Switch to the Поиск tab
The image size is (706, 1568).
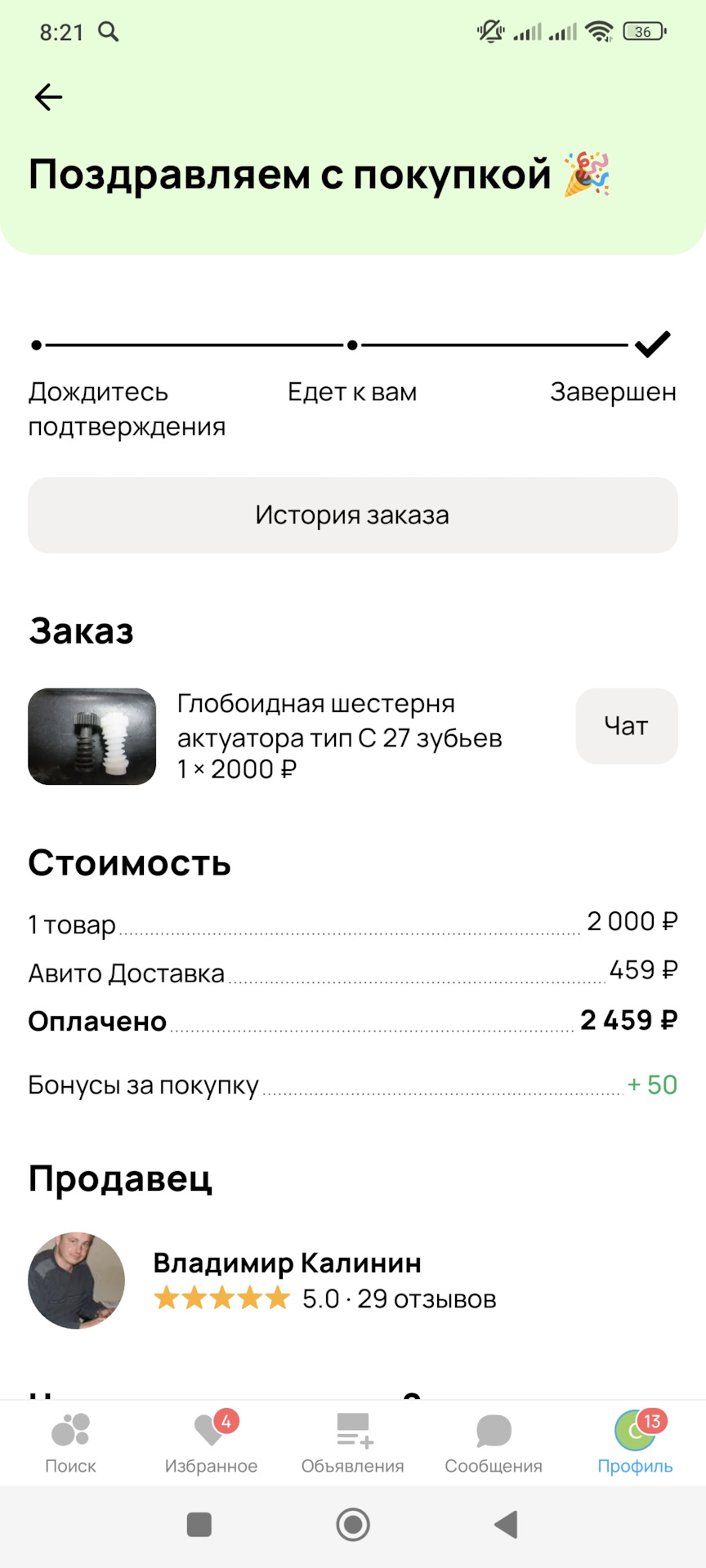point(70,1444)
